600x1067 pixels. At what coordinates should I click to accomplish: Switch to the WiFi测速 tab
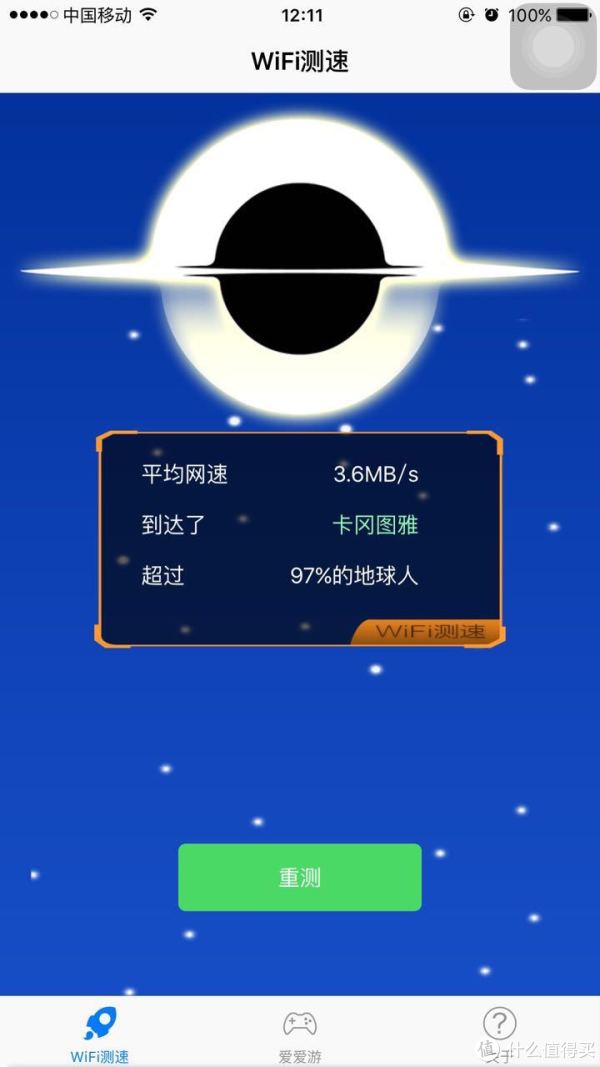[x=100, y=1033]
